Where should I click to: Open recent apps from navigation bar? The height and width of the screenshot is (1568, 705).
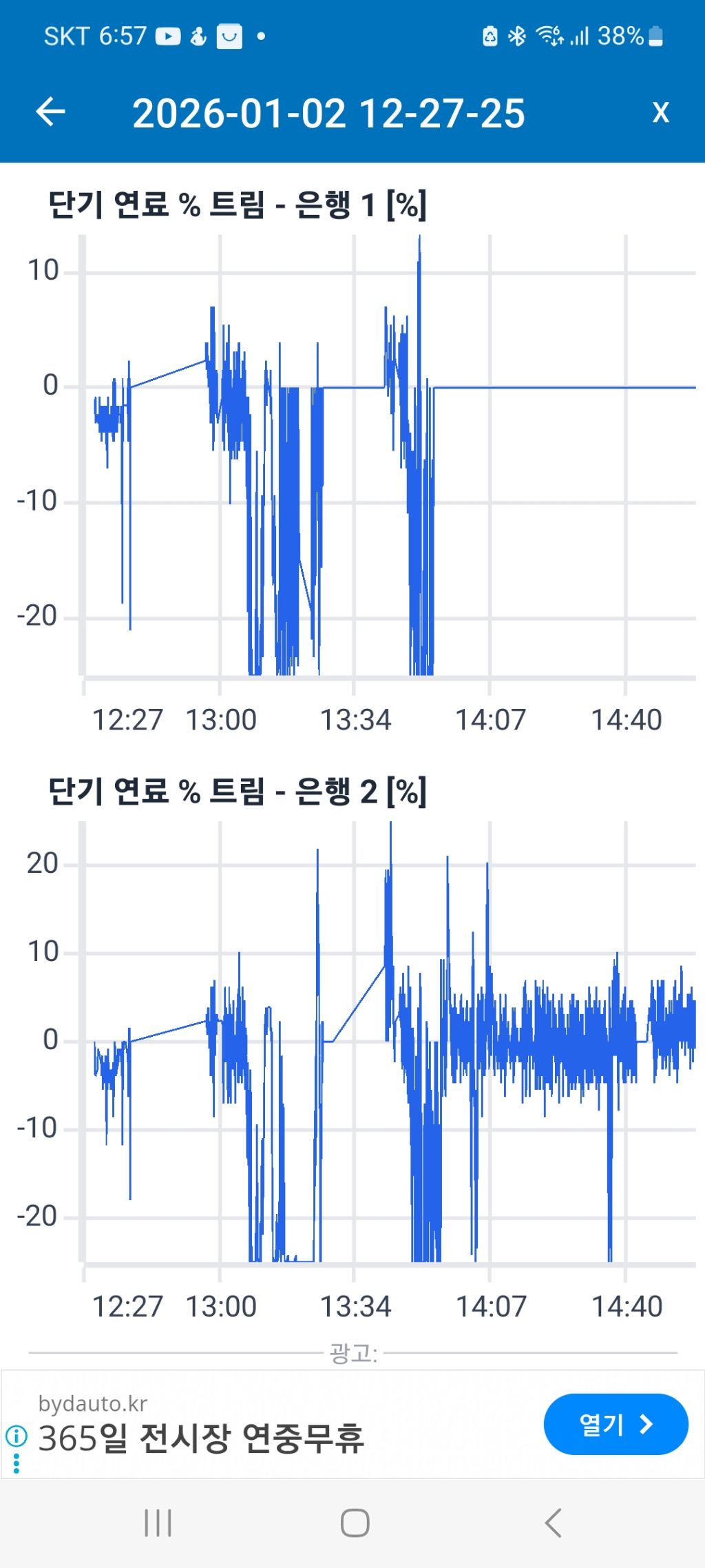158,1523
